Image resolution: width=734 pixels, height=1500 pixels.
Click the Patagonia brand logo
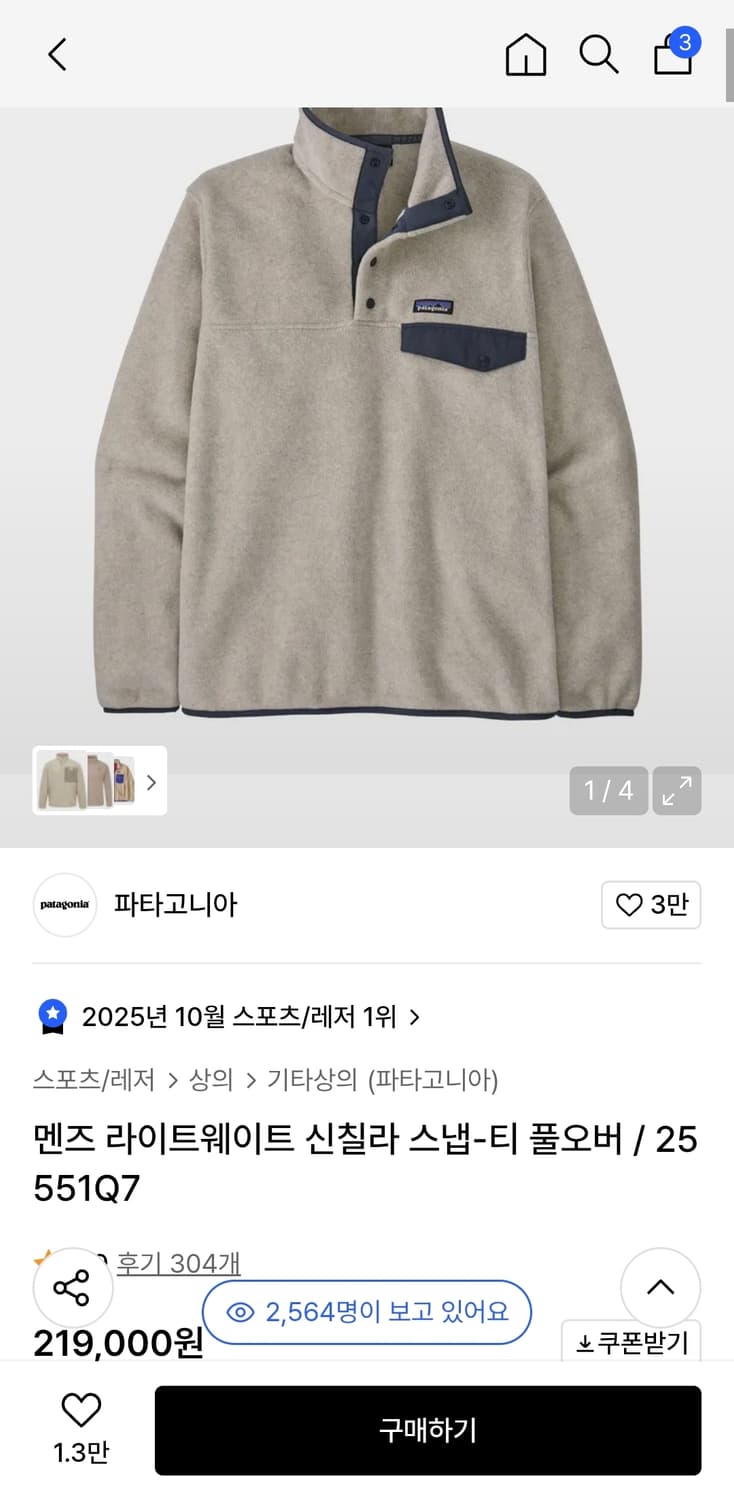[x=64, y=905]
